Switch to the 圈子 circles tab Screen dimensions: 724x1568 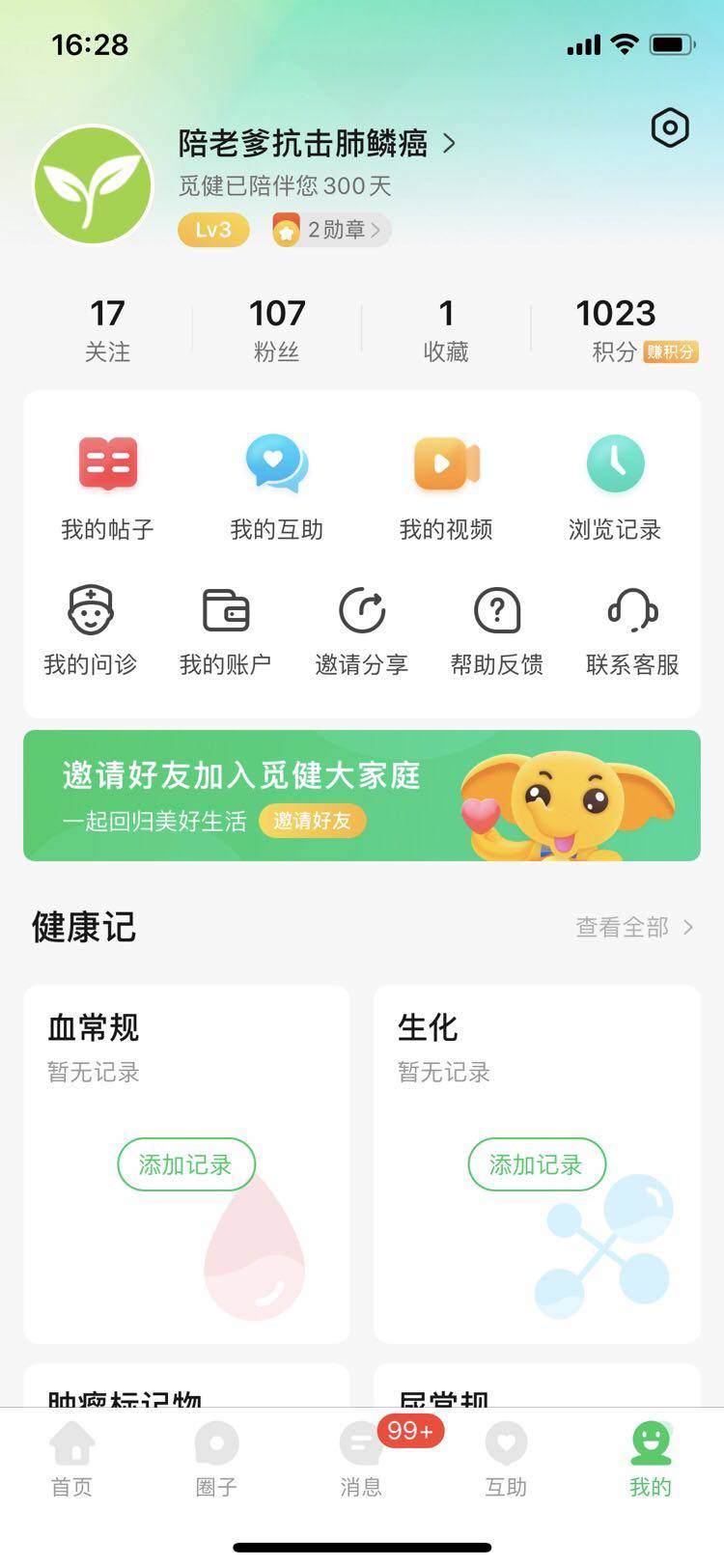[216, 1460]
